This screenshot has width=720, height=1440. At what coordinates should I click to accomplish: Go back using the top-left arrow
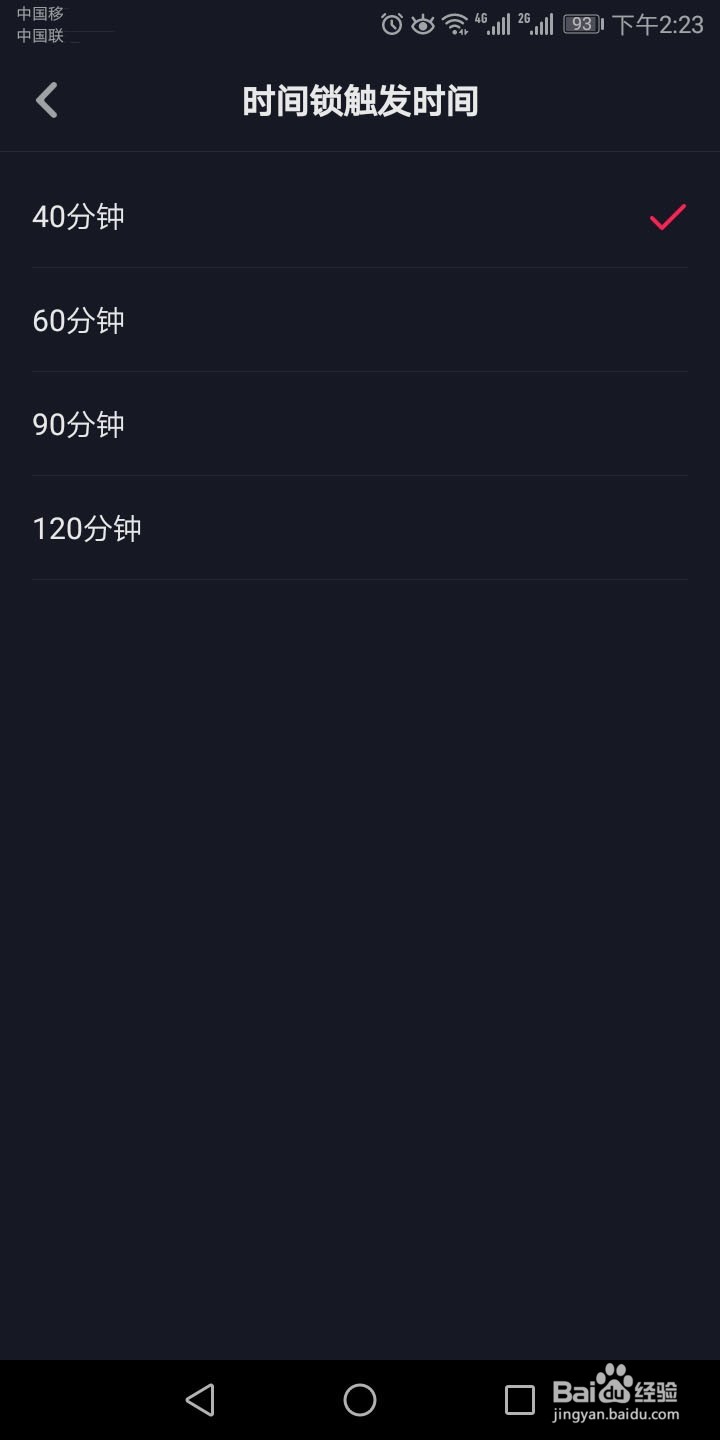point(46,100)
